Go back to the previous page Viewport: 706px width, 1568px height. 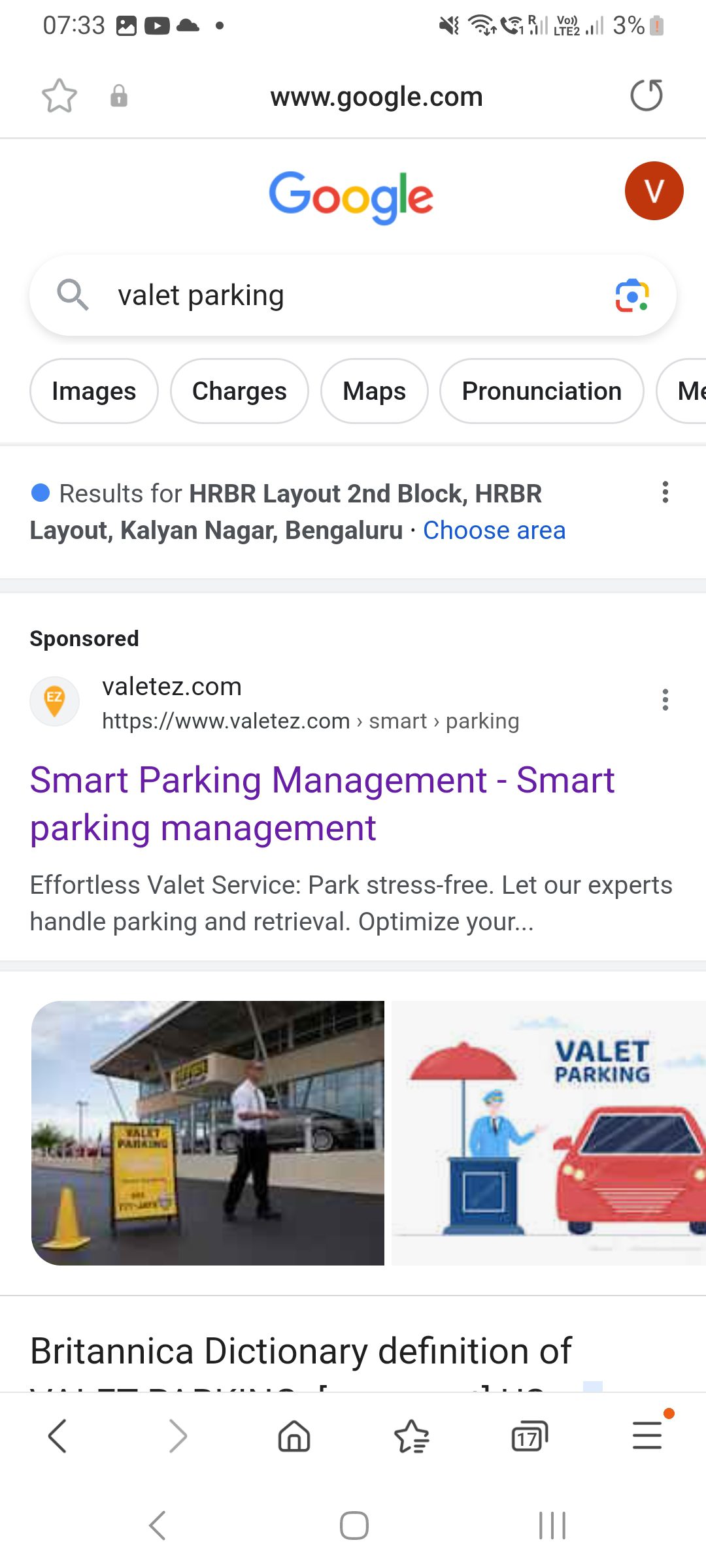58,1437
